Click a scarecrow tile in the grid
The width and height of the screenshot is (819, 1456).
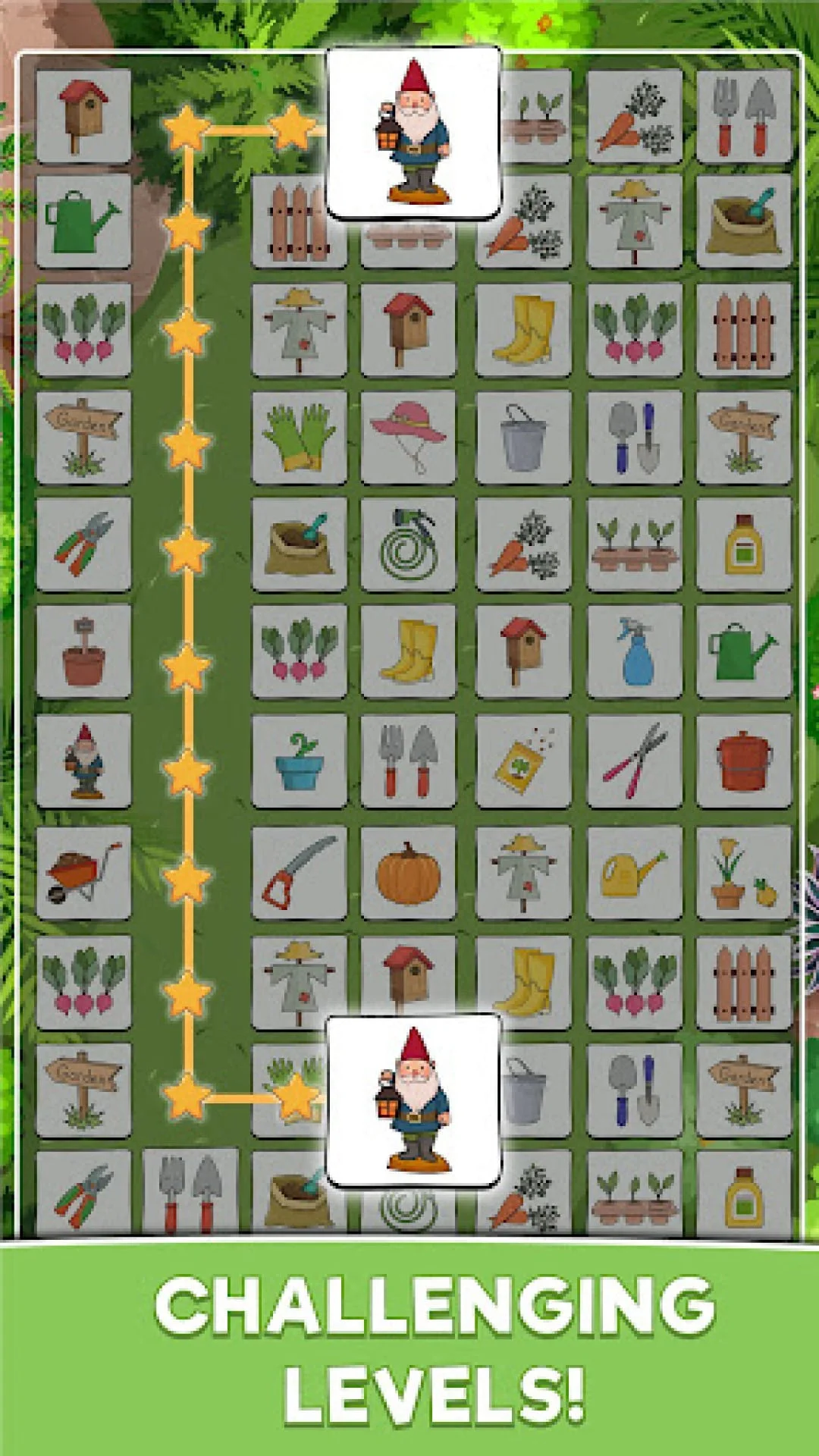[x=300, y=330]
